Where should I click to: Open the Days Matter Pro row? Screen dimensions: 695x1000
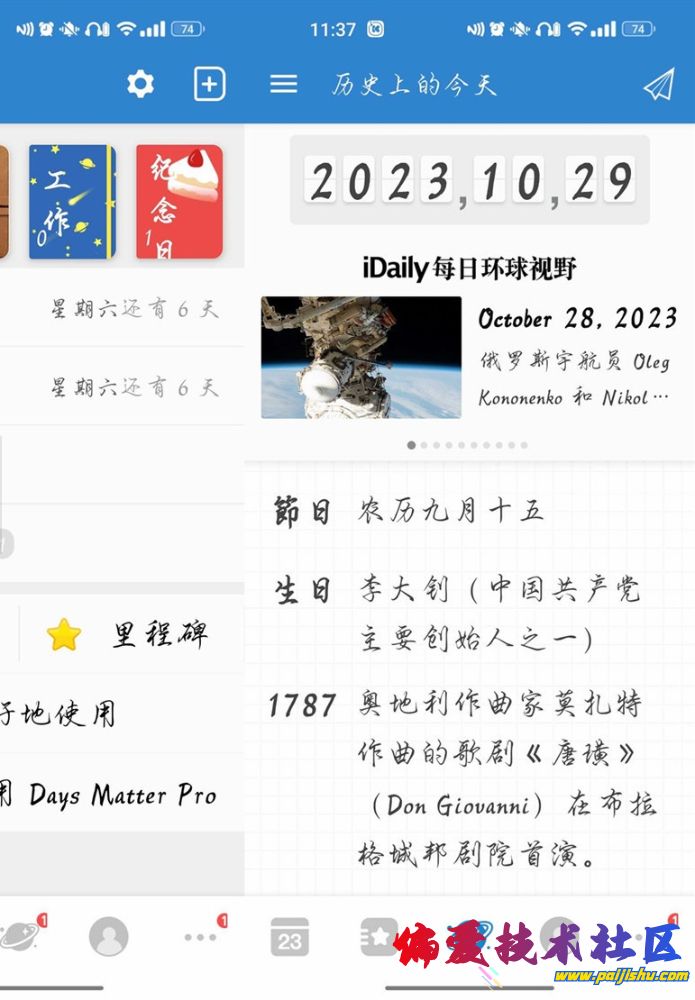(110, 795)
